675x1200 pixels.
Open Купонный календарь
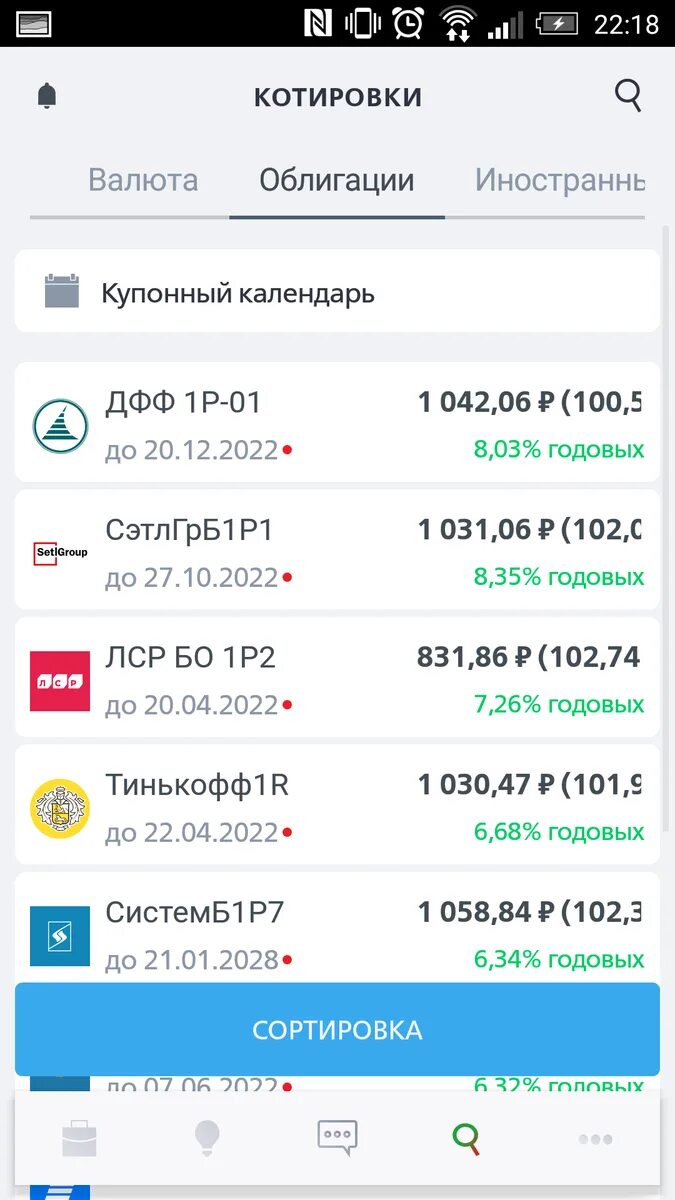[x=337, y=293]
